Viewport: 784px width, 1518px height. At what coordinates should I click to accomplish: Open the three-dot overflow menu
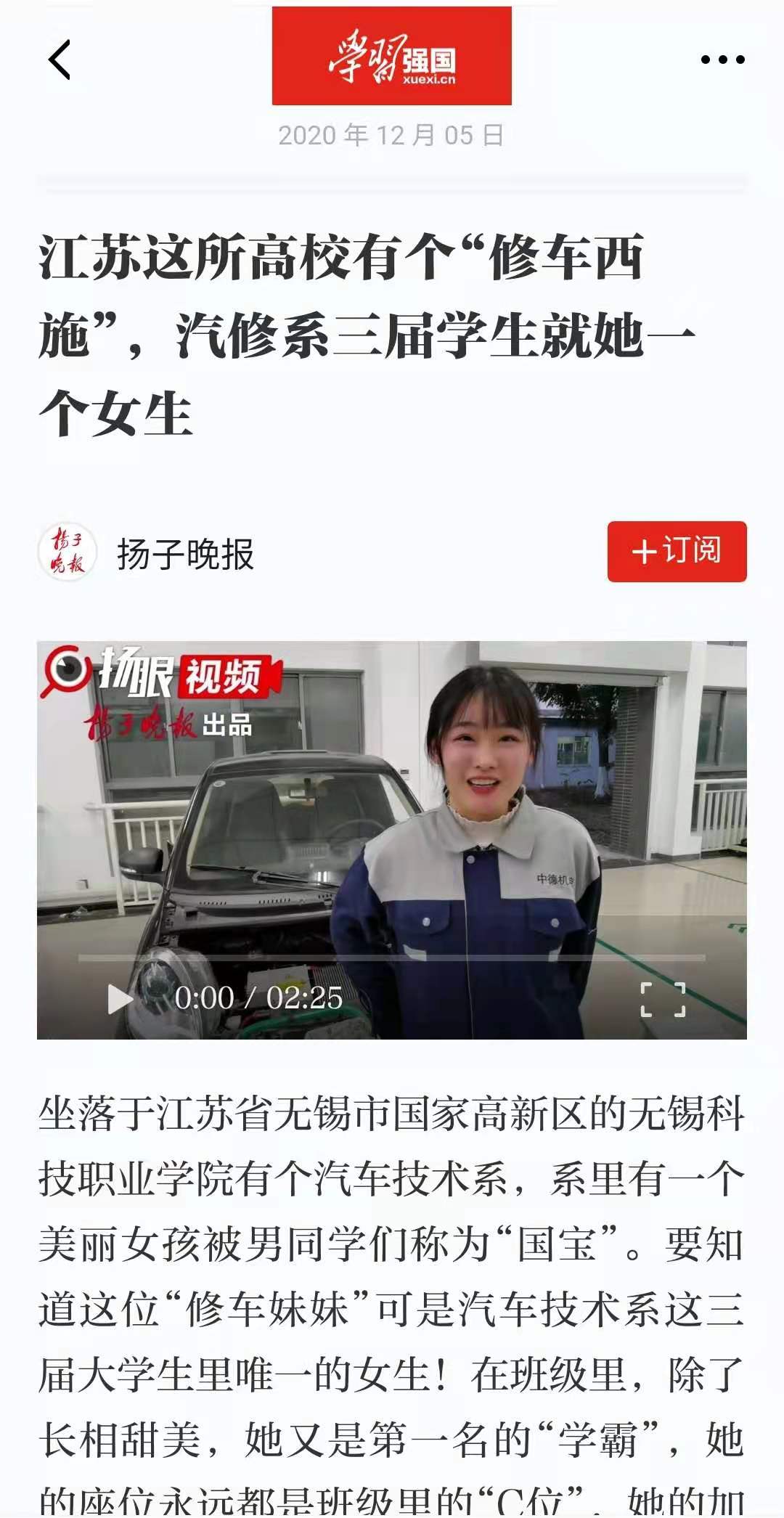[722, 60]
